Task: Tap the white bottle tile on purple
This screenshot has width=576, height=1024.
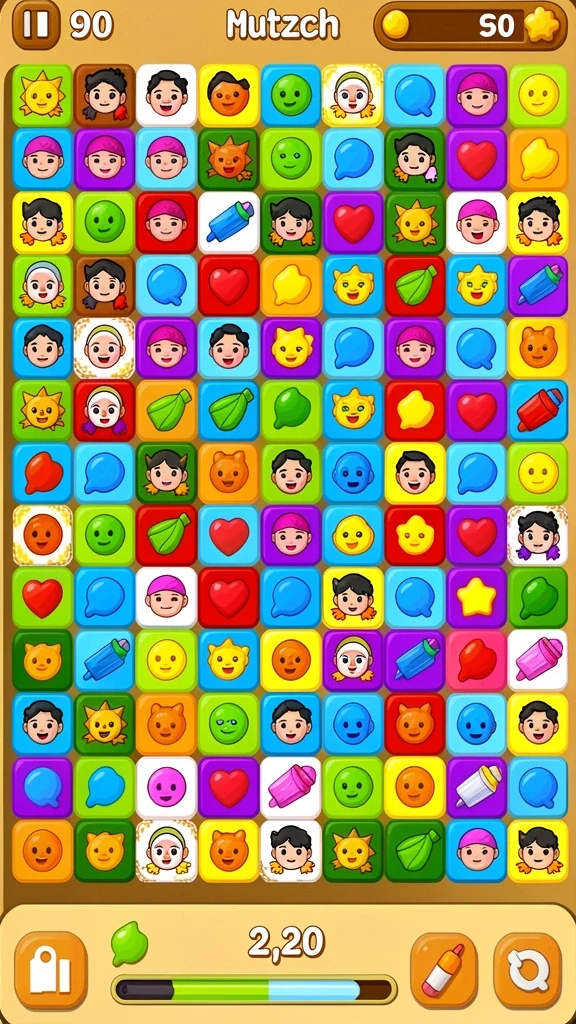Action: pos(477,787)
